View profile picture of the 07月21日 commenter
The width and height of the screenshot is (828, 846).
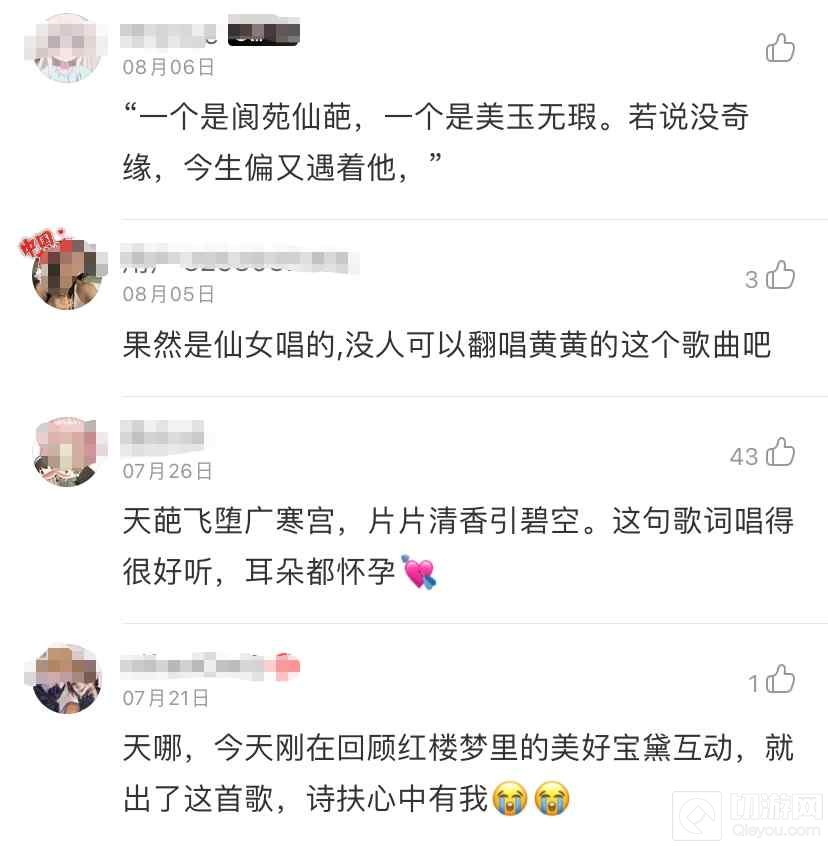point(67,679)
